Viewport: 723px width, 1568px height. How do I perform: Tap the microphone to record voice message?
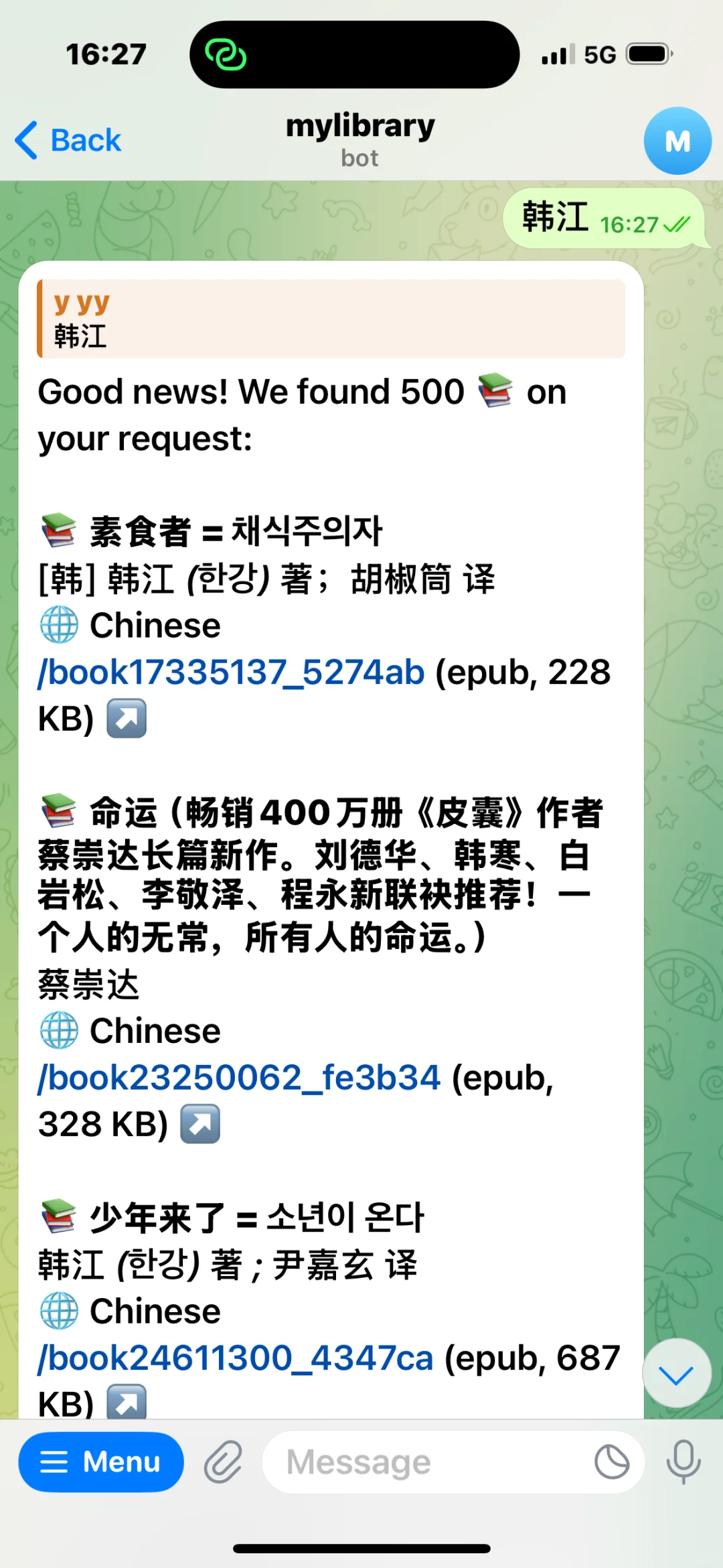click(x=684, y=1462)
